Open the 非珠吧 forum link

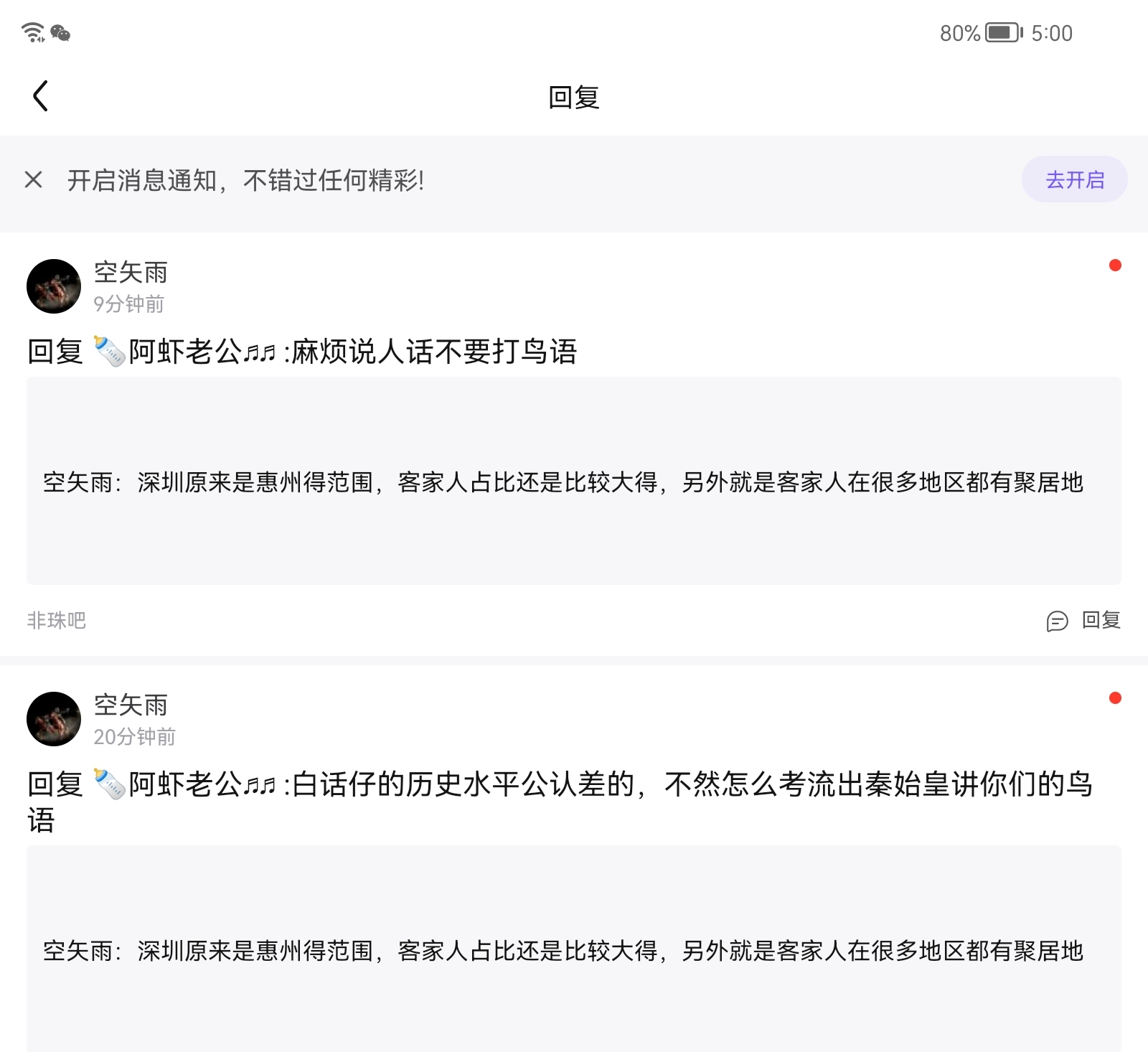point(57,620)
